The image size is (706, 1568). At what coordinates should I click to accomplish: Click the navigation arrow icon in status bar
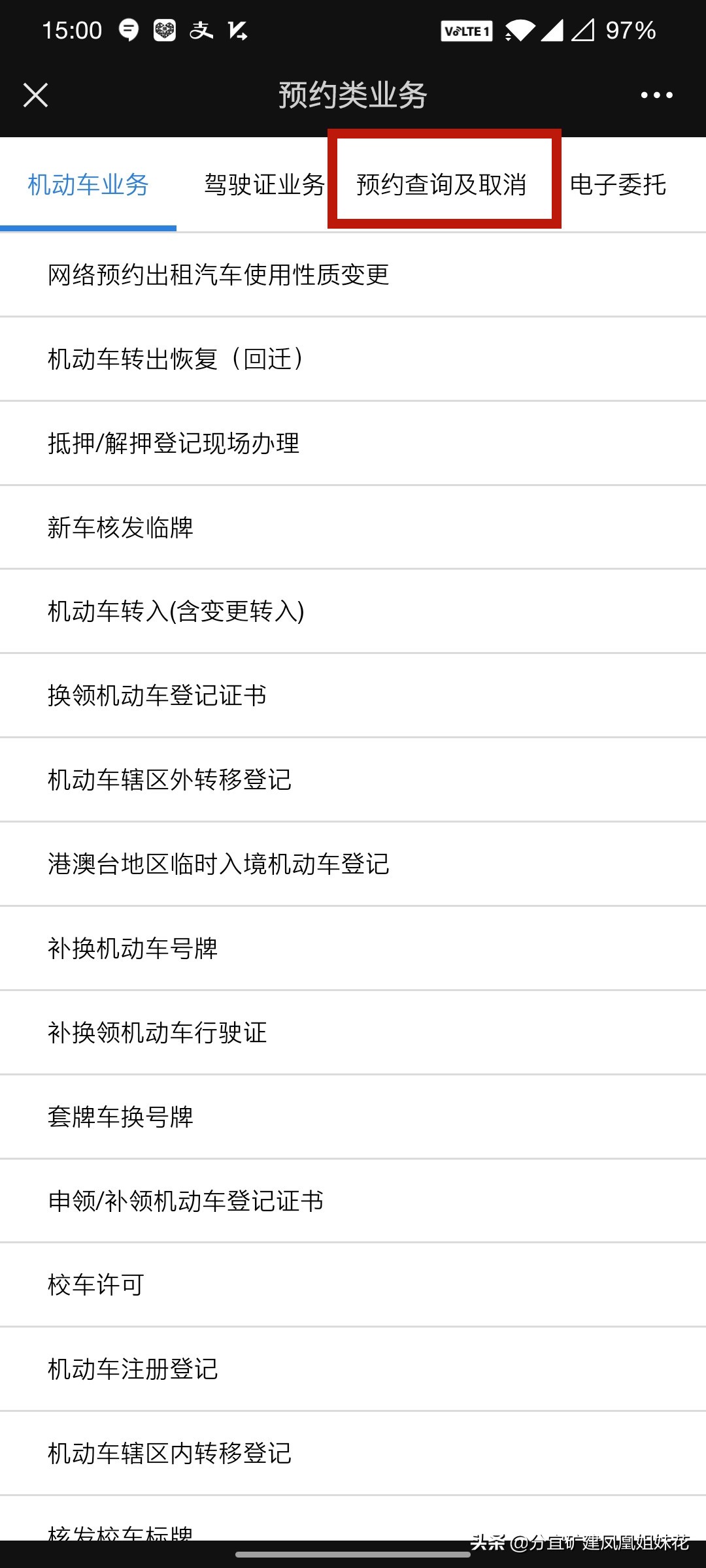pyautogui.click(x=237, y=30)
